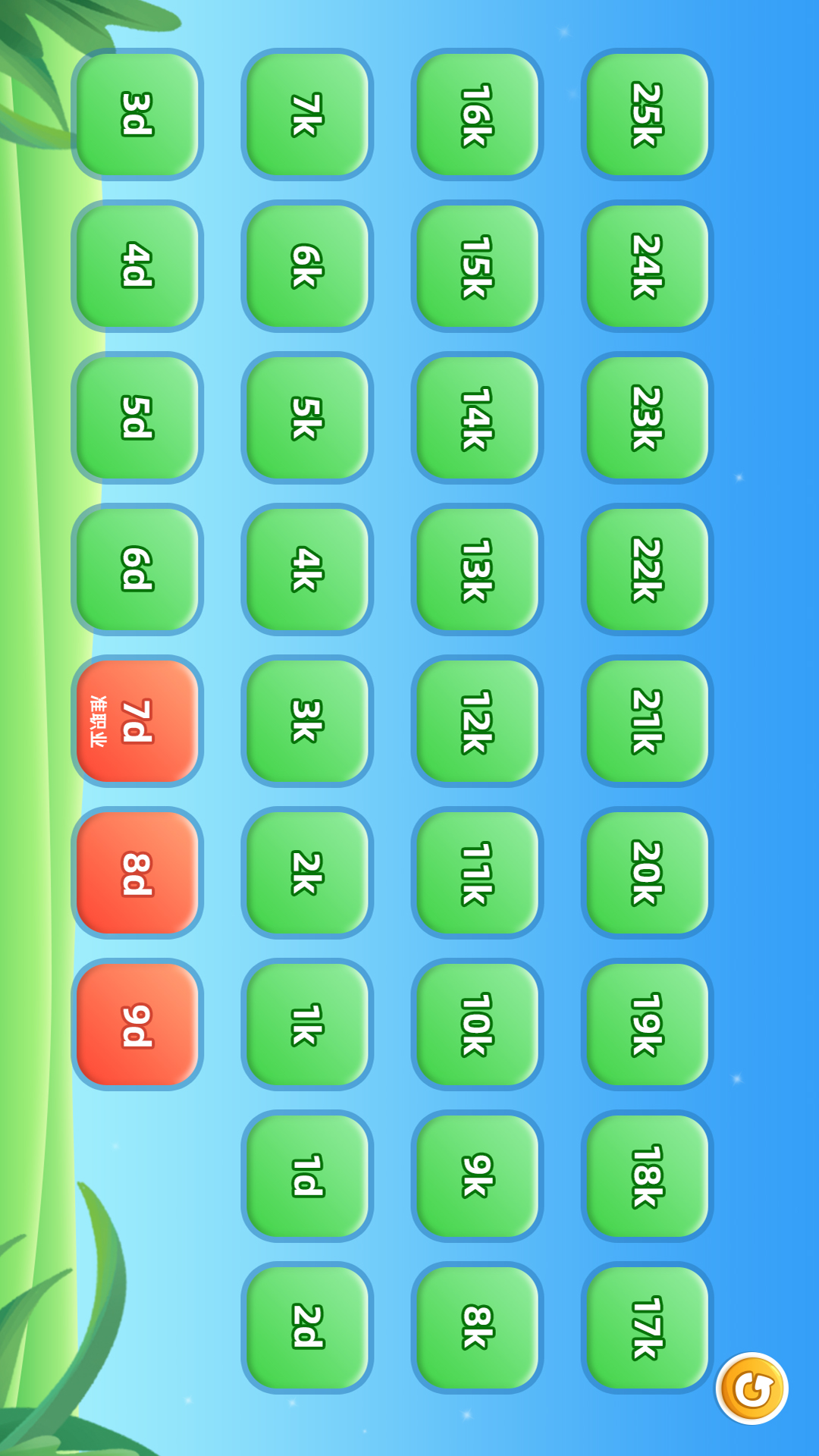The width and height of the screenshot is (819, 1456).
Task: Open the 5d level
Action: tap(137, 418)
